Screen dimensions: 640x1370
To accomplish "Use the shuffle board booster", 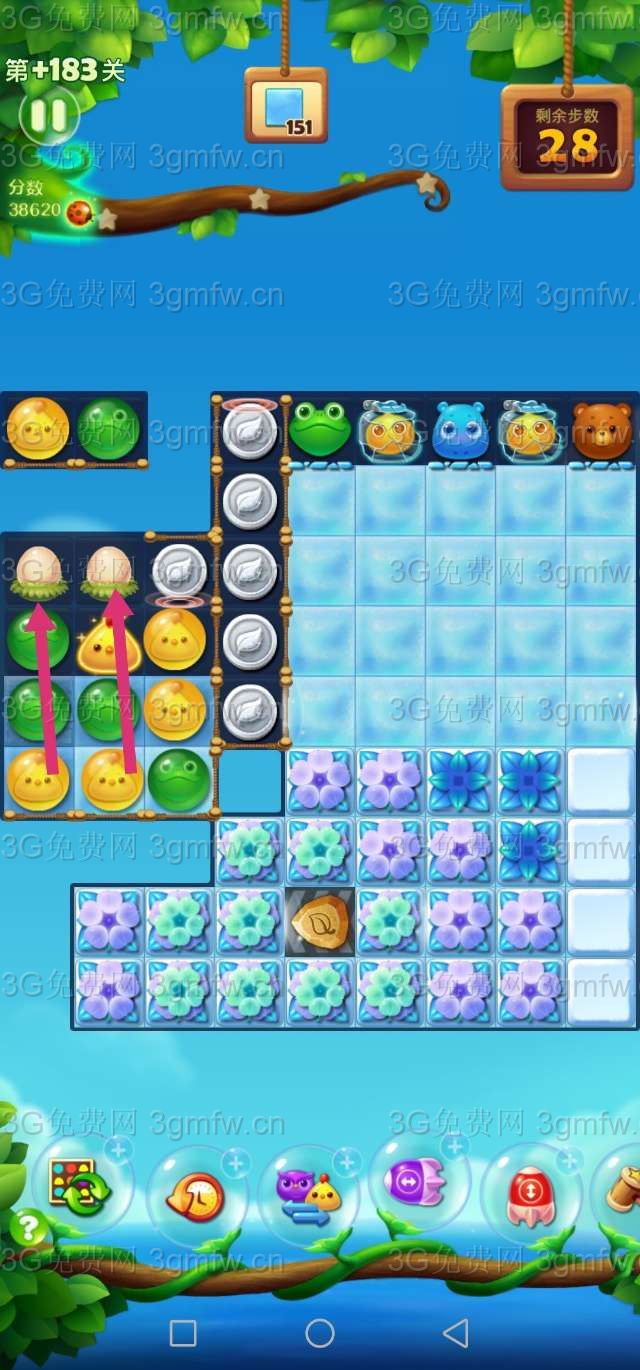I will pos(79,1186).
